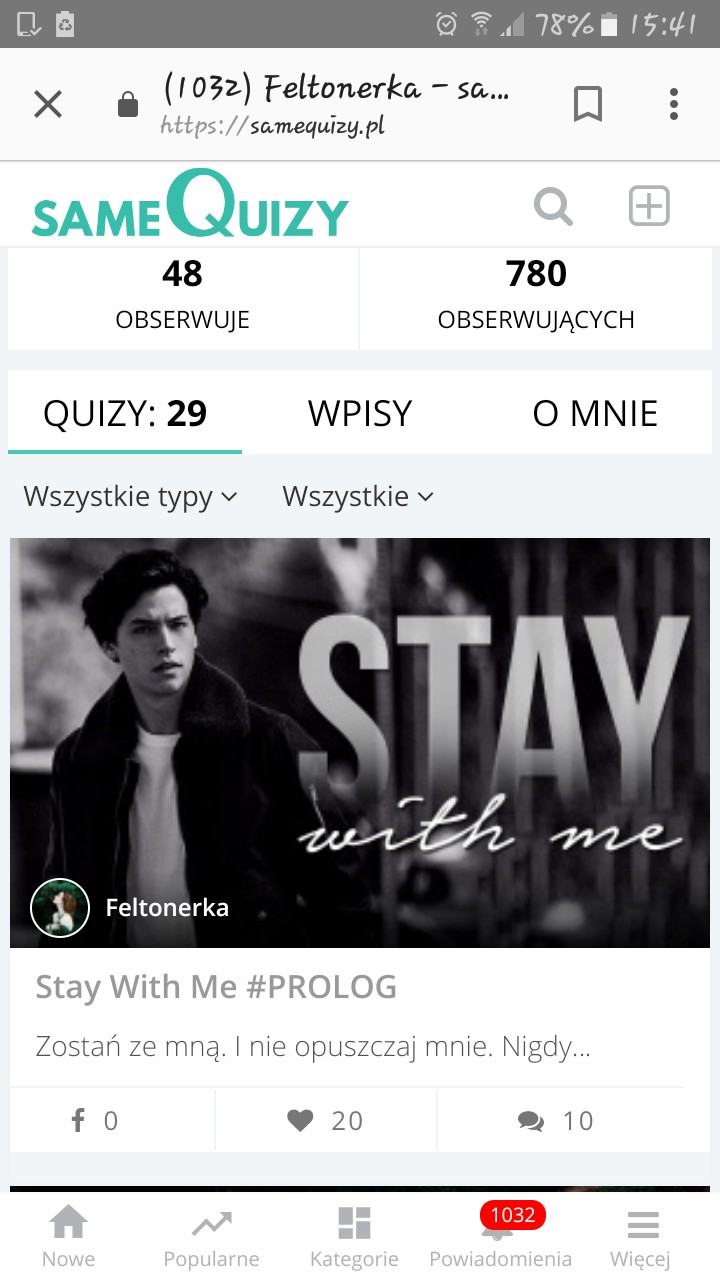Expand the Wszystkie typy dropdown
This screenshot has width=720, height=1280.
[130, 496]
